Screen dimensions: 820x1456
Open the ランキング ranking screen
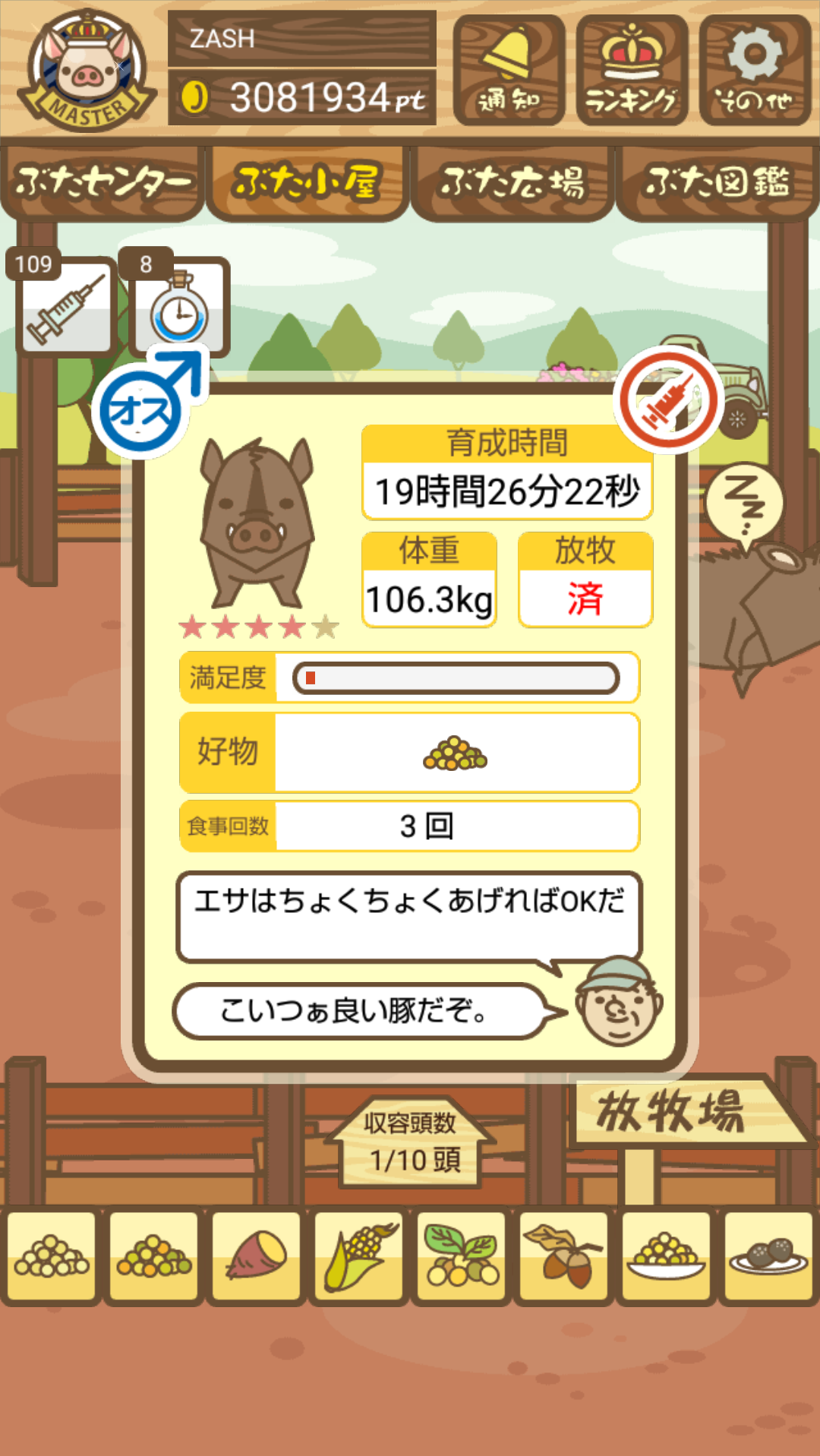[x=632, y=70]
